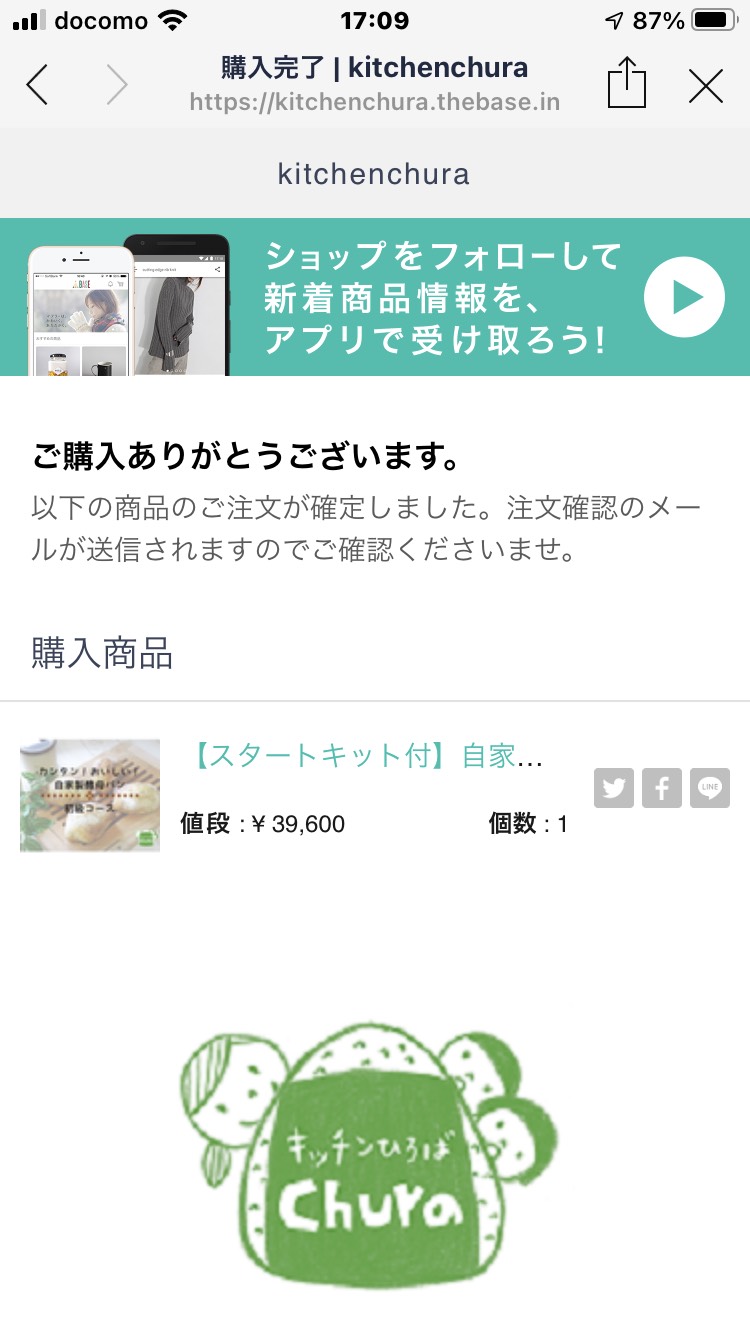Open the kitchenchura shop header
The height and width of the screenshot is (1334, 750).
click(374, 174)
